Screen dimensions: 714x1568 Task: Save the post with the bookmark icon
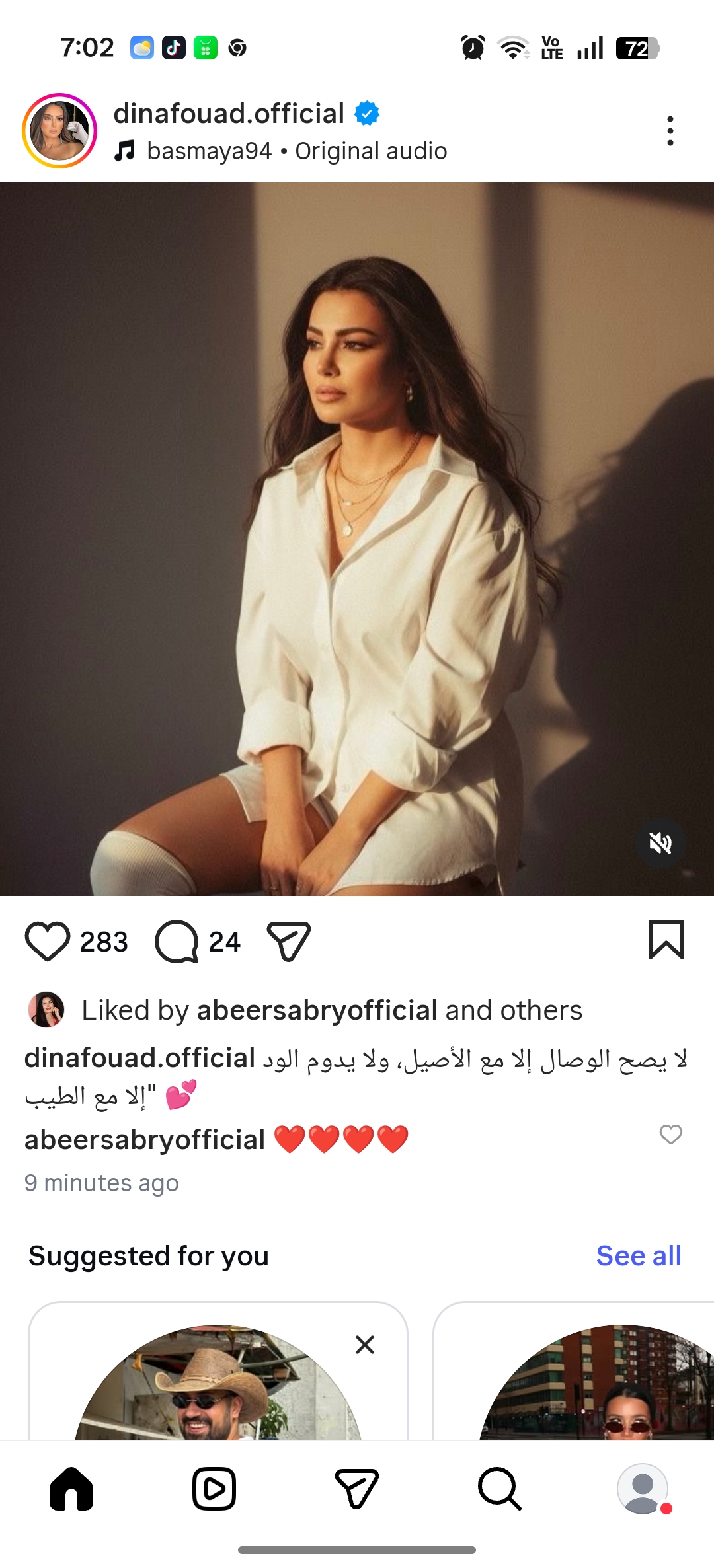pos(666,940)
